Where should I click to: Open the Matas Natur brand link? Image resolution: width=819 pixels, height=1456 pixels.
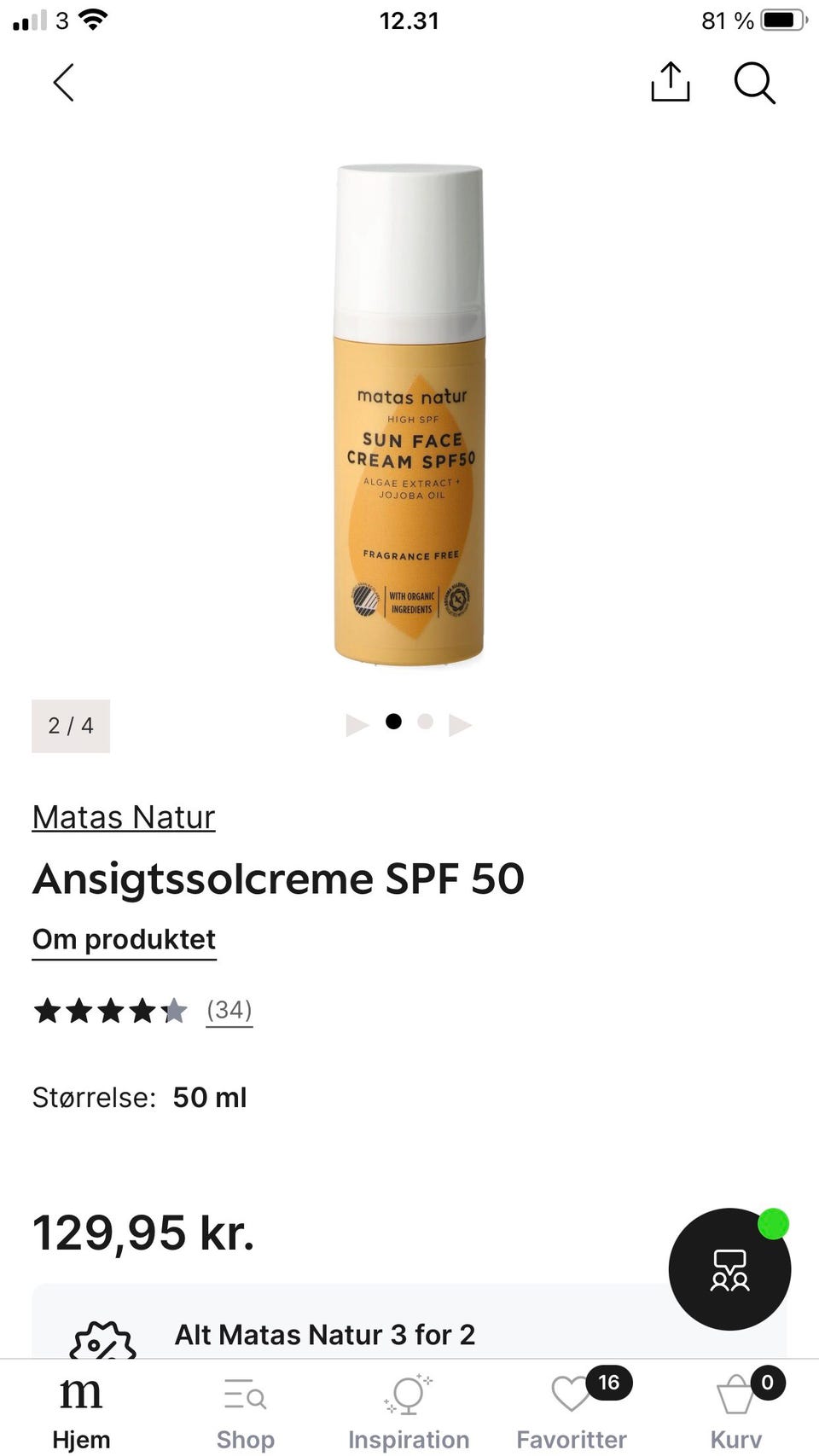(x=124, y=817)
